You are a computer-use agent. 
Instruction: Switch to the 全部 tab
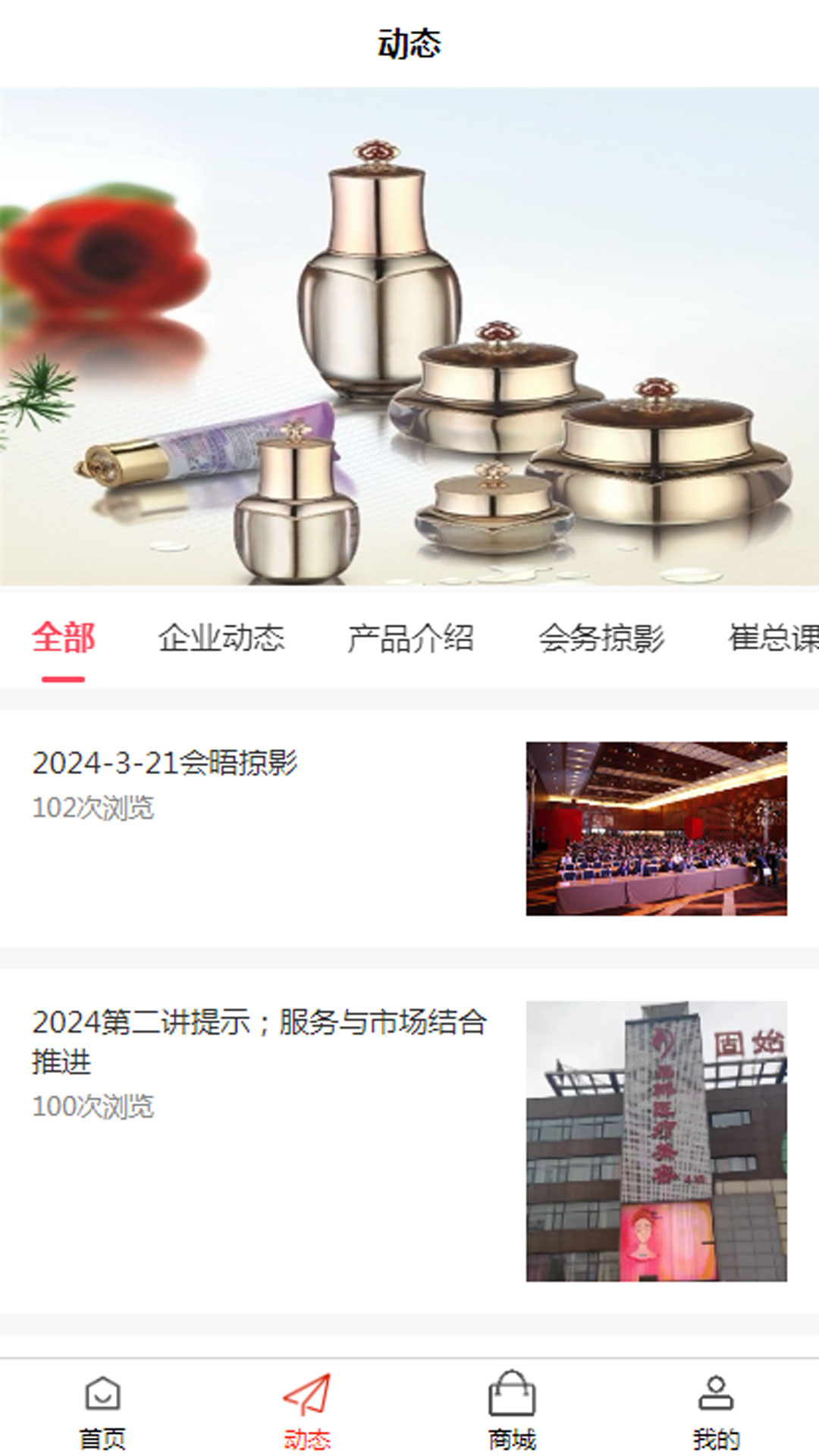point(63,639)
